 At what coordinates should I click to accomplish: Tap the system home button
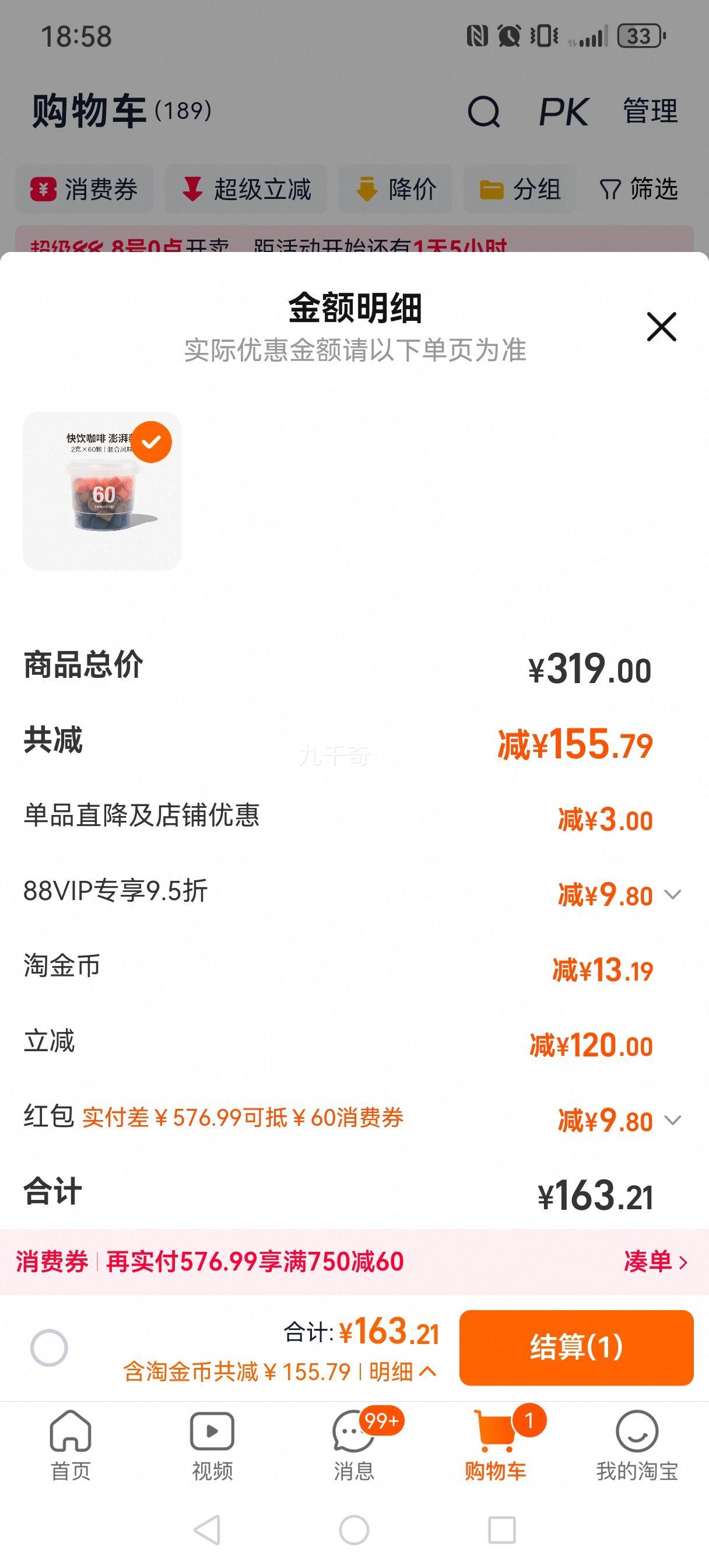354,1530
